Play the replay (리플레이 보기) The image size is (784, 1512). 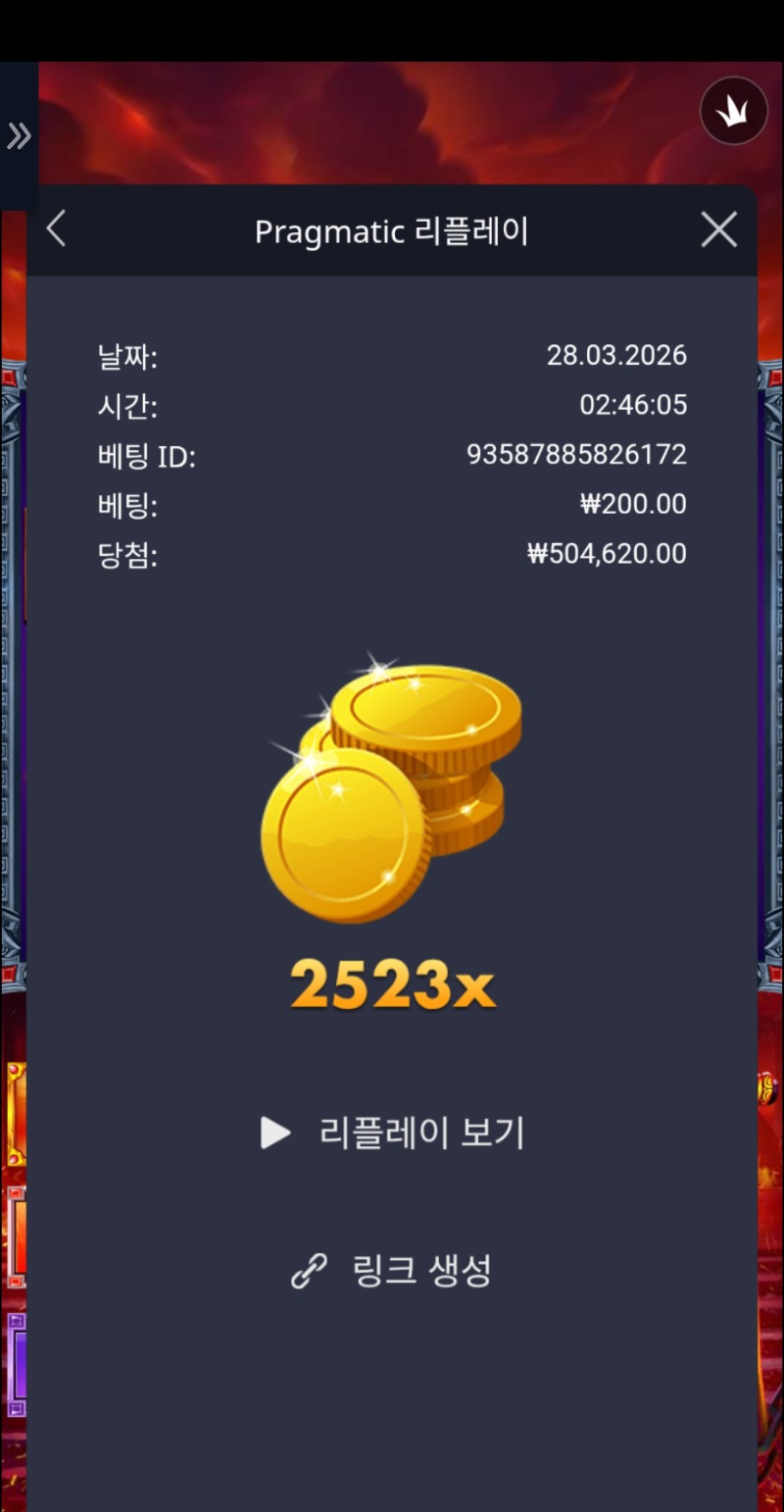pos(393,1134)
